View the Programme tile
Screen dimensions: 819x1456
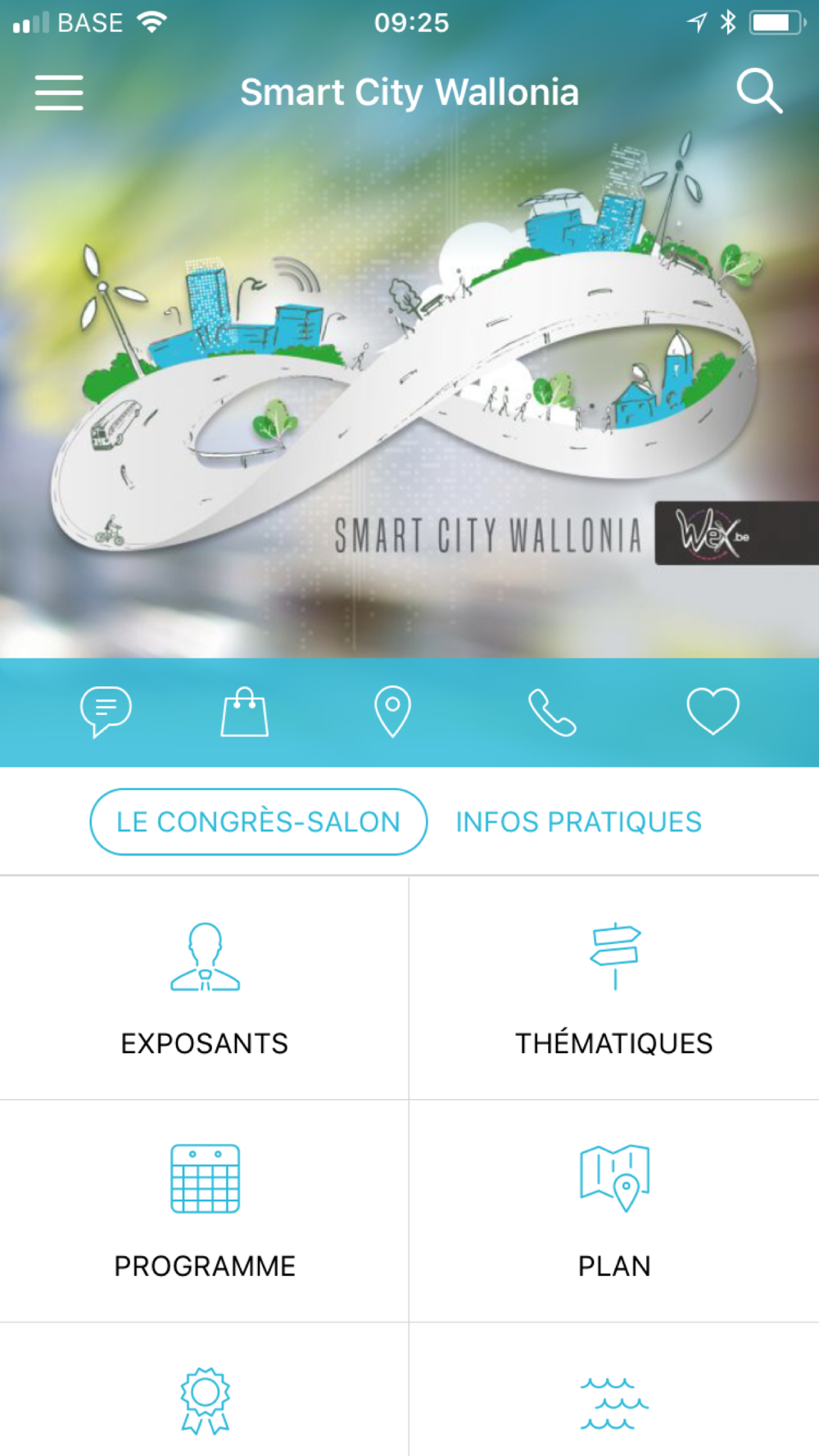point(205,1210)
